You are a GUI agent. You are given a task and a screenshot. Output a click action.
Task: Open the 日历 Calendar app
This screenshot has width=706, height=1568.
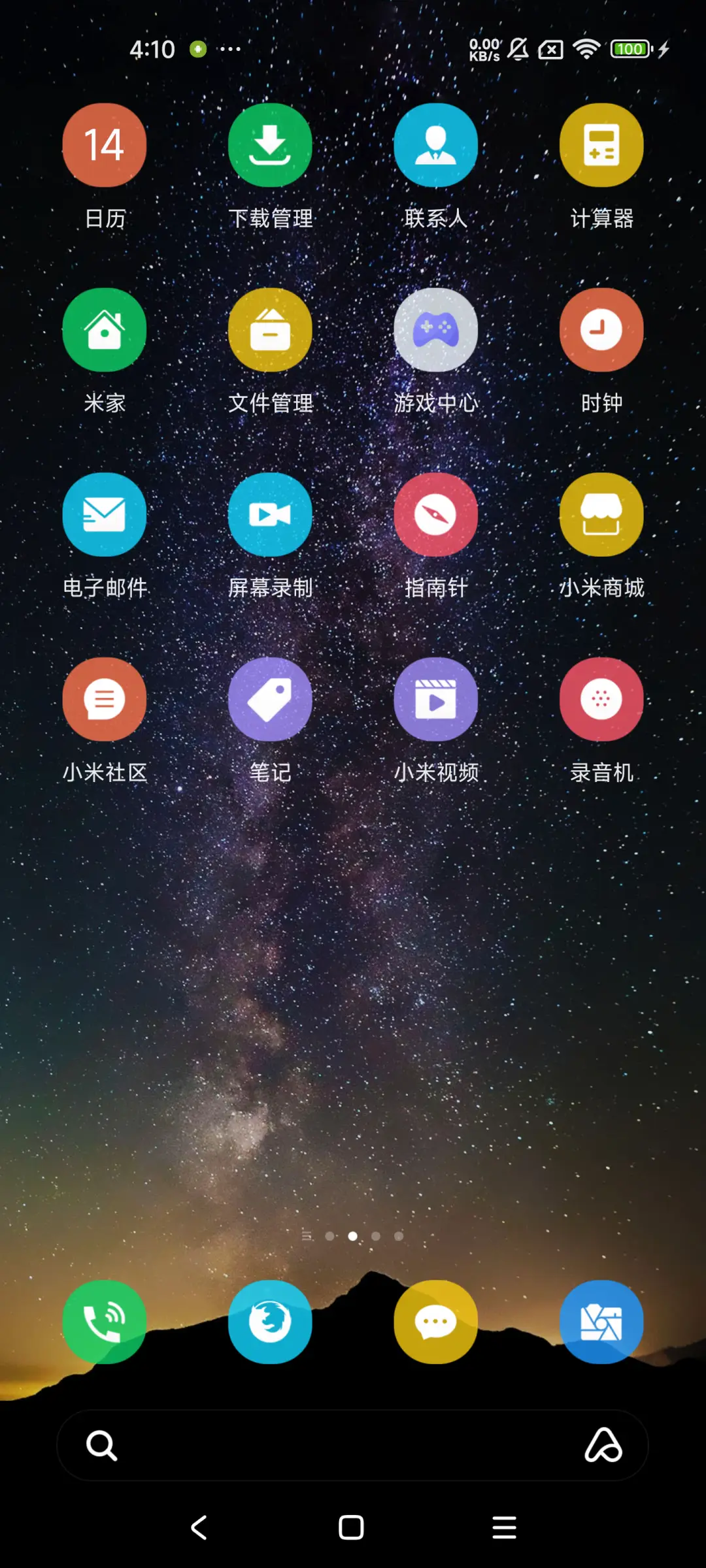pos(105,144)
